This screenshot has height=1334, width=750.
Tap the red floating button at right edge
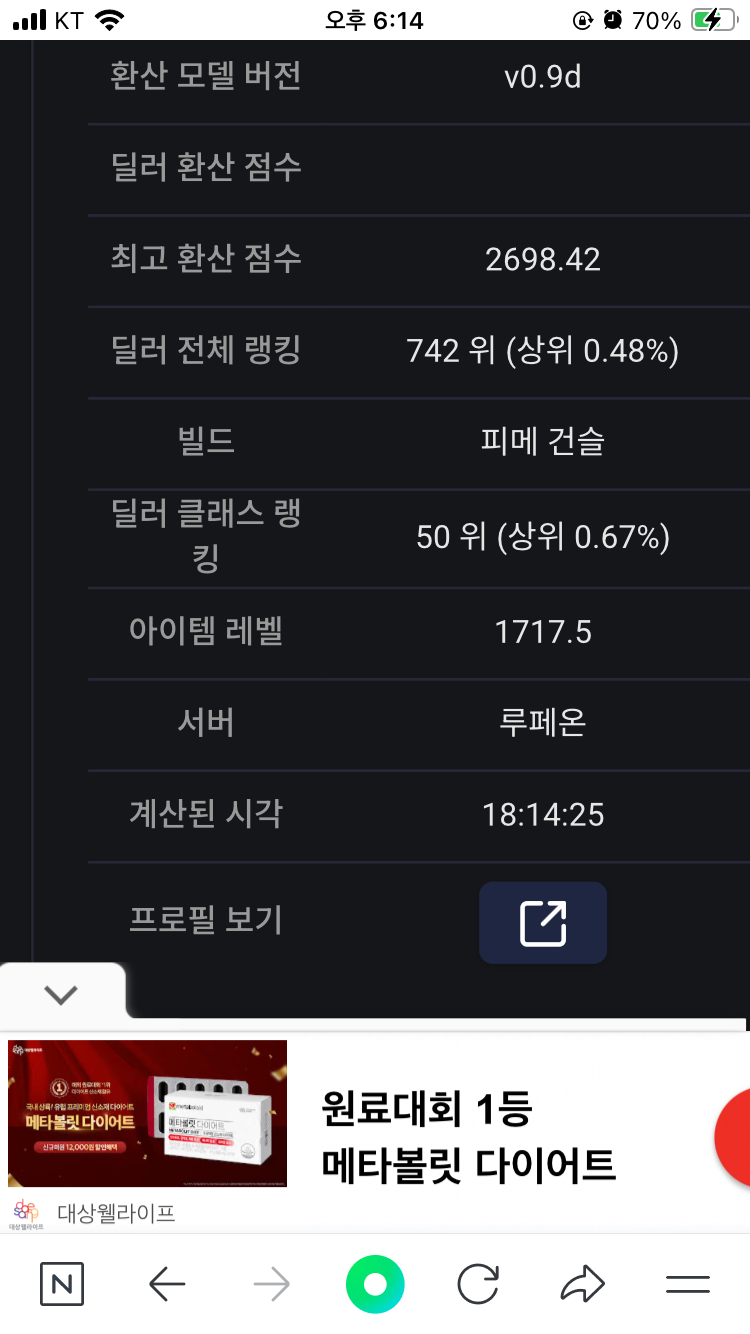pos(735,1138)
